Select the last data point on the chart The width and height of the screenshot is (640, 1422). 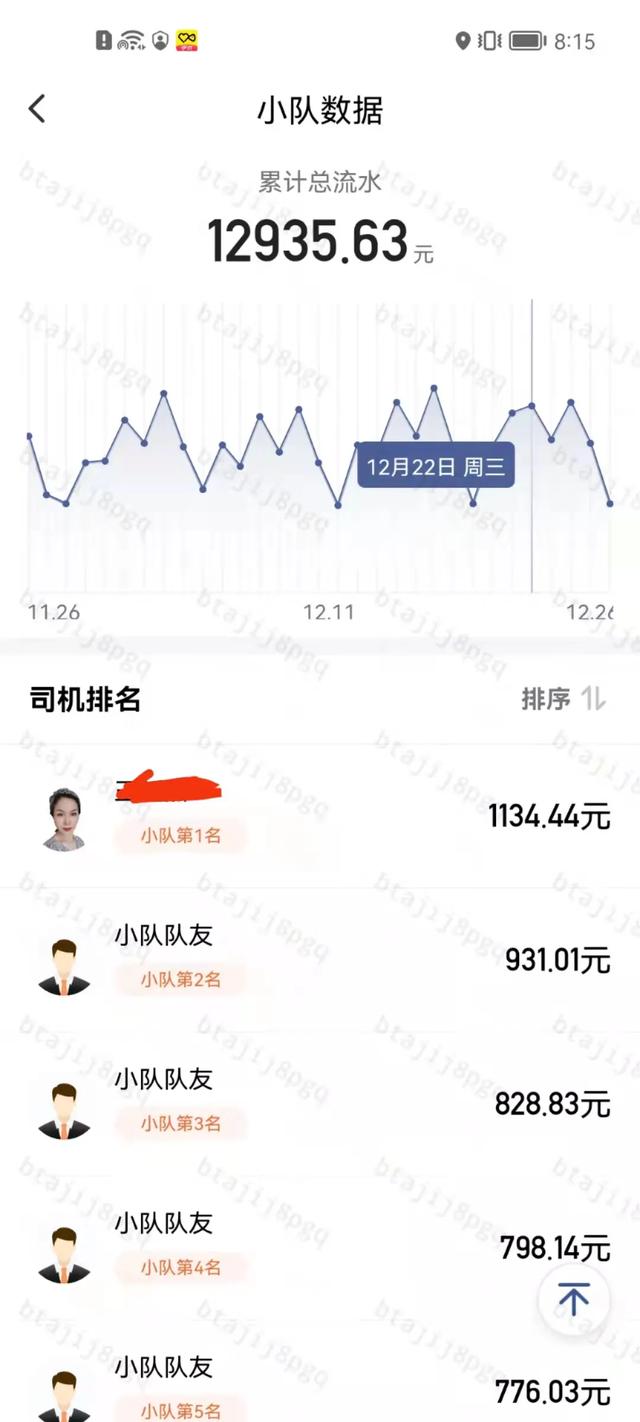[x=610, y=504]
